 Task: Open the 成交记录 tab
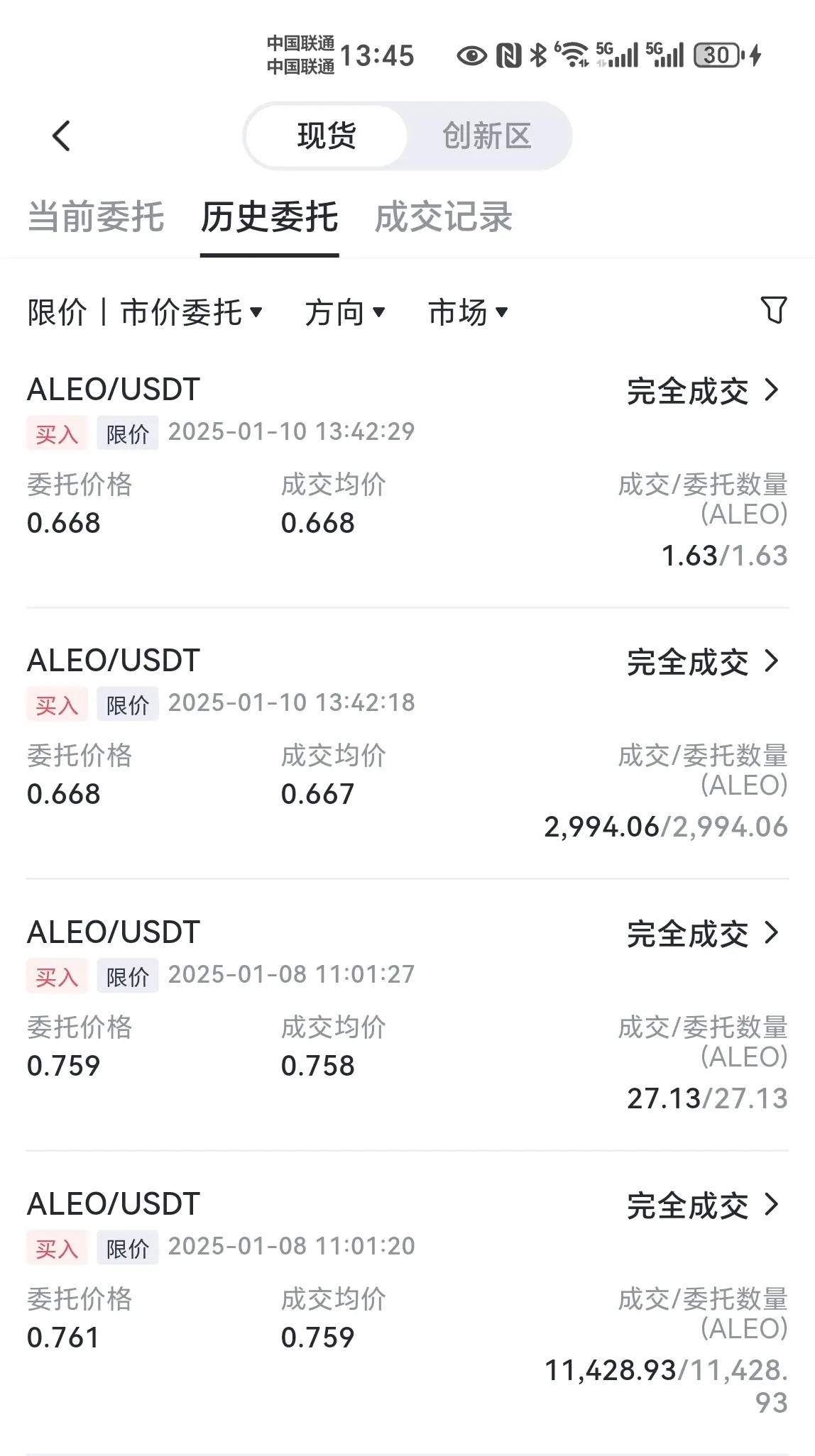pyautogui.click(x=443, y=216)
